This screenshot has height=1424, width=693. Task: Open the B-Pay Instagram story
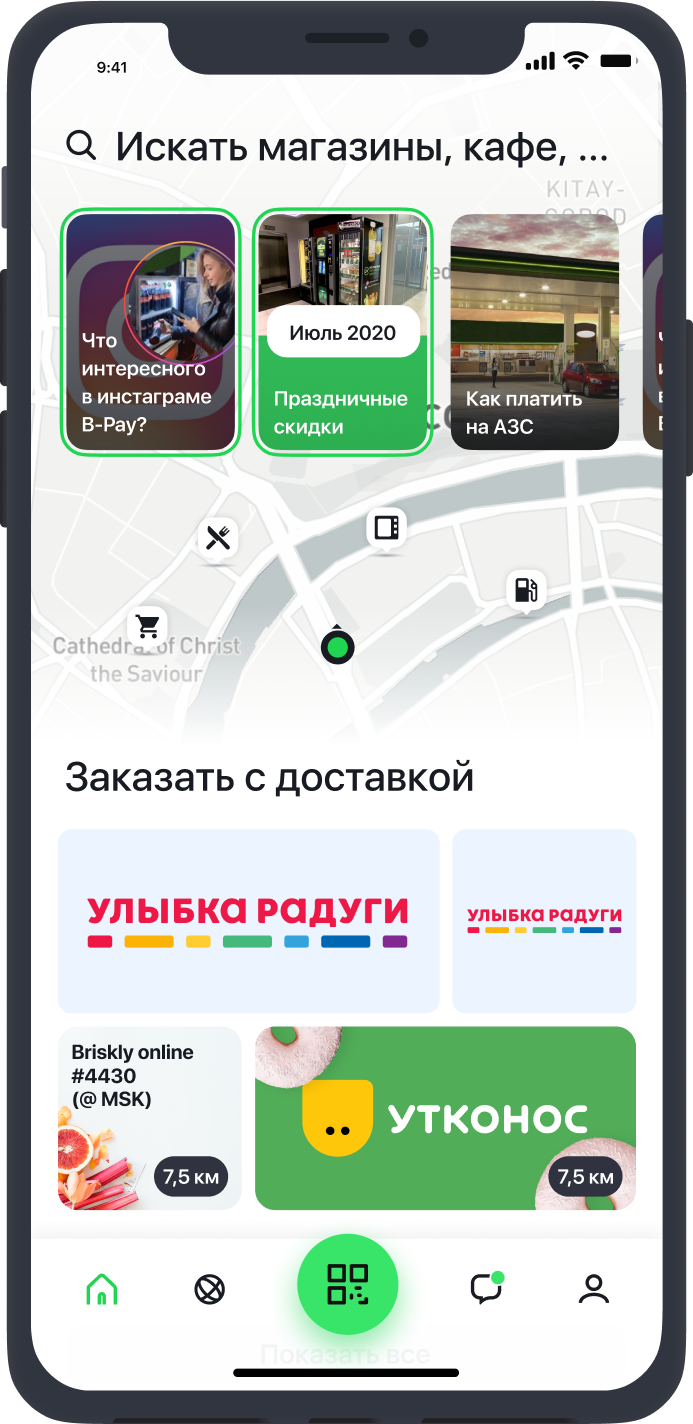pos(151,333)
